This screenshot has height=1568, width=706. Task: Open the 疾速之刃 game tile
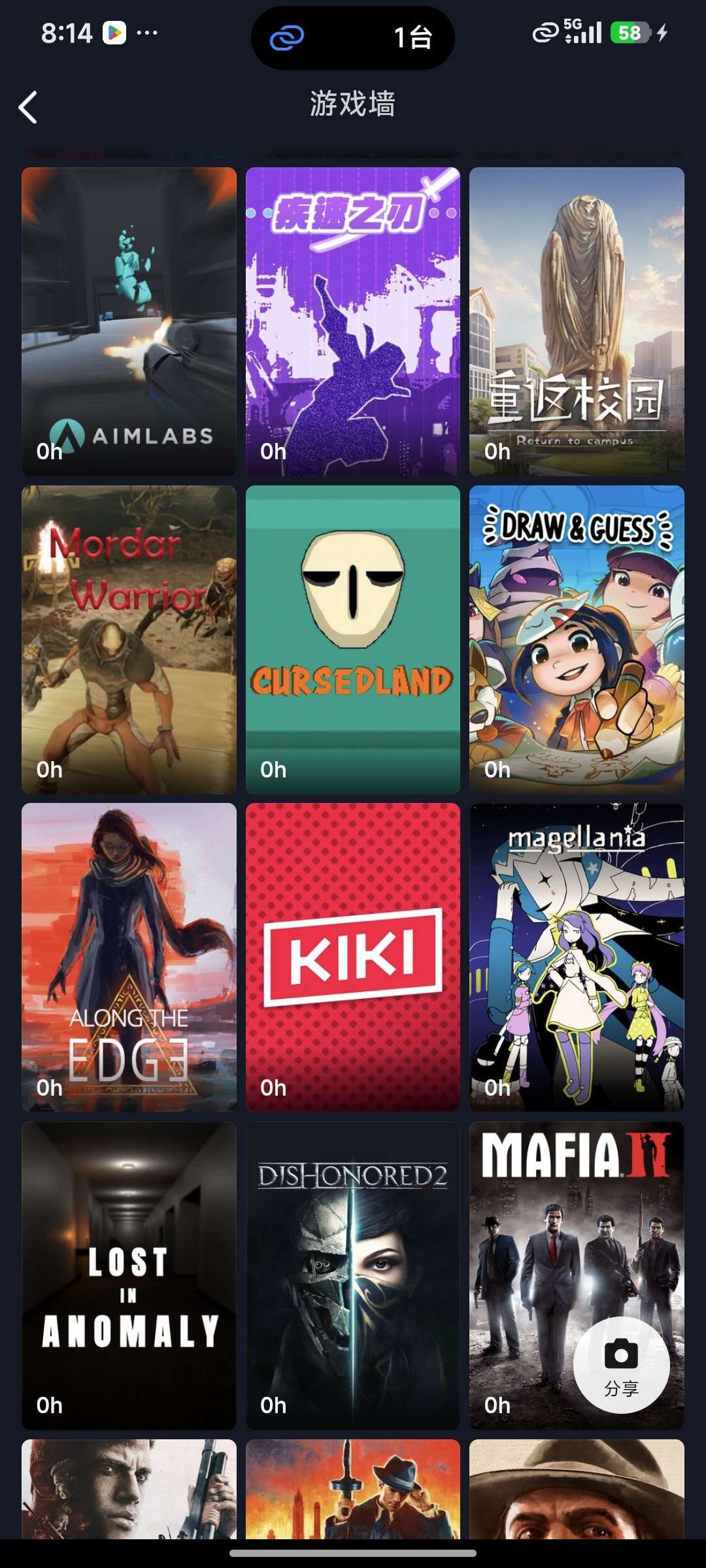click(x=352, y=321)
